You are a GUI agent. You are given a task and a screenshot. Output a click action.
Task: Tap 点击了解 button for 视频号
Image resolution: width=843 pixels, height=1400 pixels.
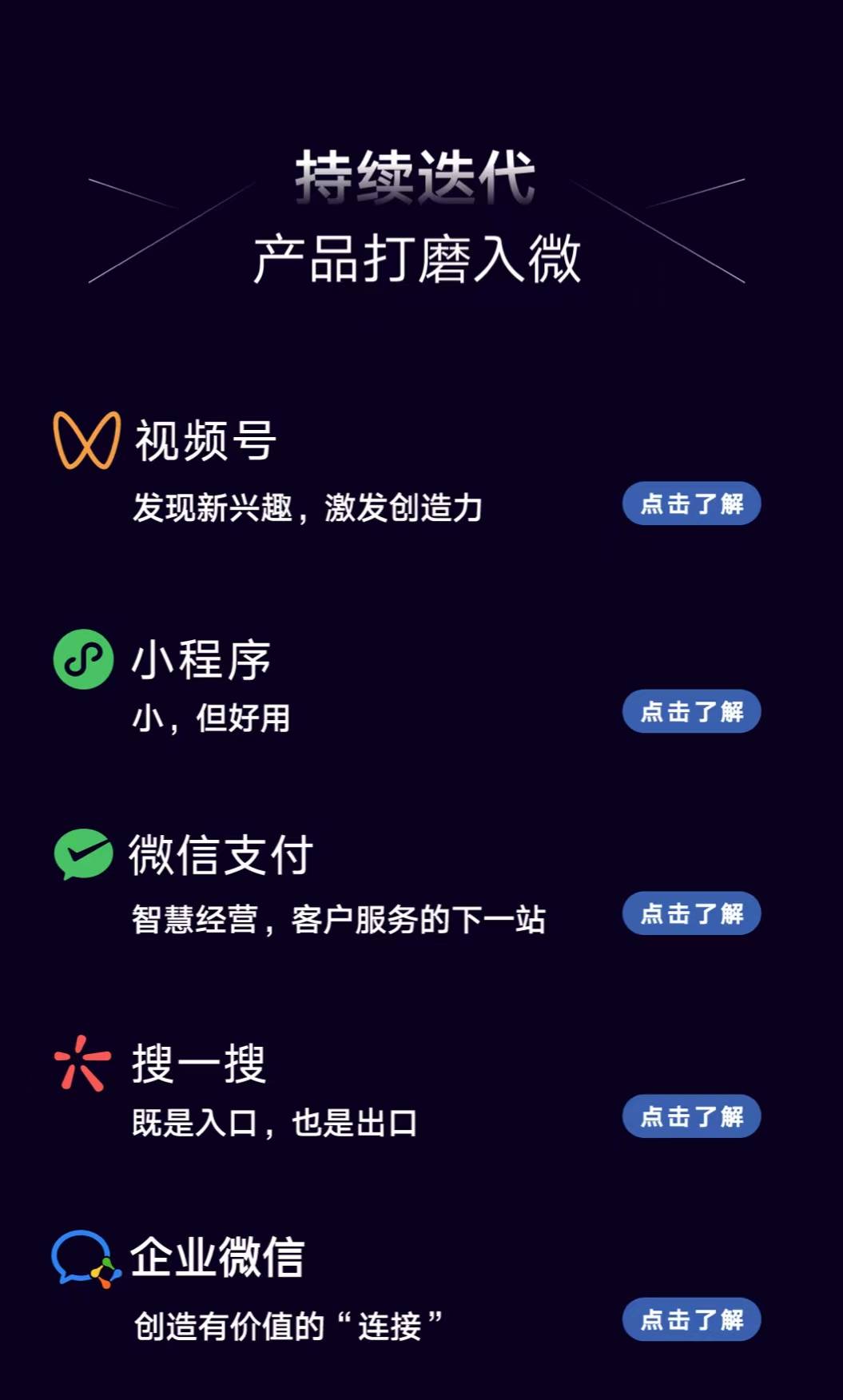[691, 503]
